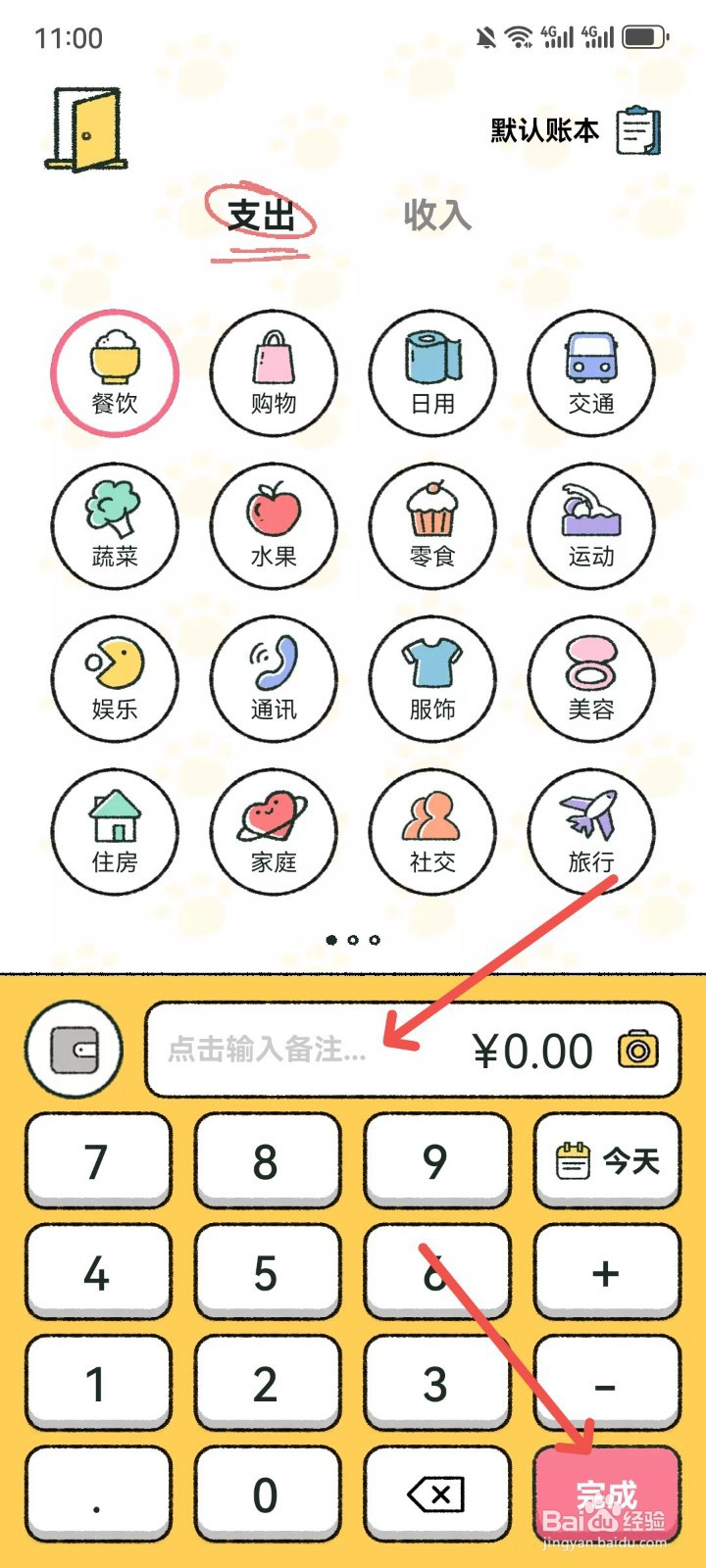
Task: Select the 住房 housing category icon
Action: point(115,832)
